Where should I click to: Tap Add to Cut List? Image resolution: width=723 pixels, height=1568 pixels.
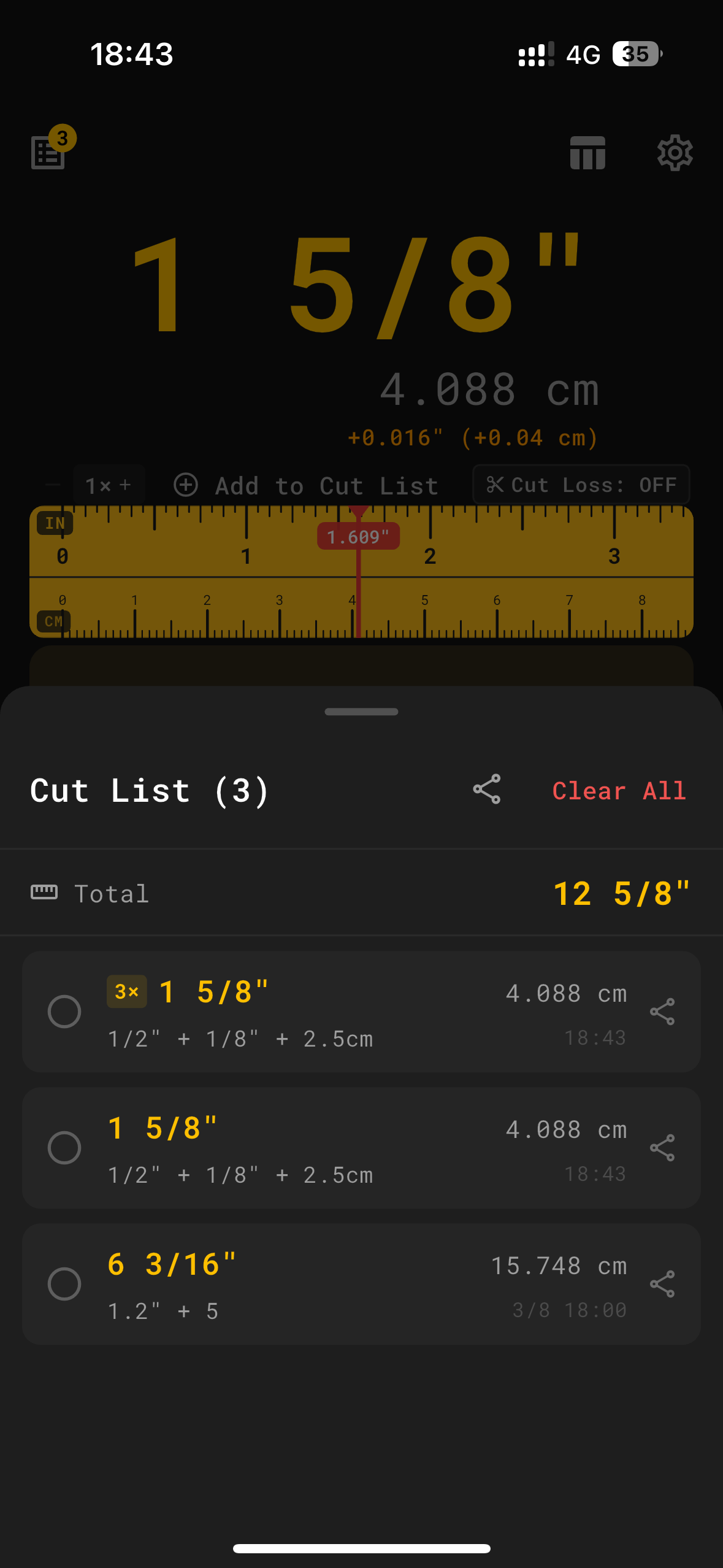coord(307,485)
